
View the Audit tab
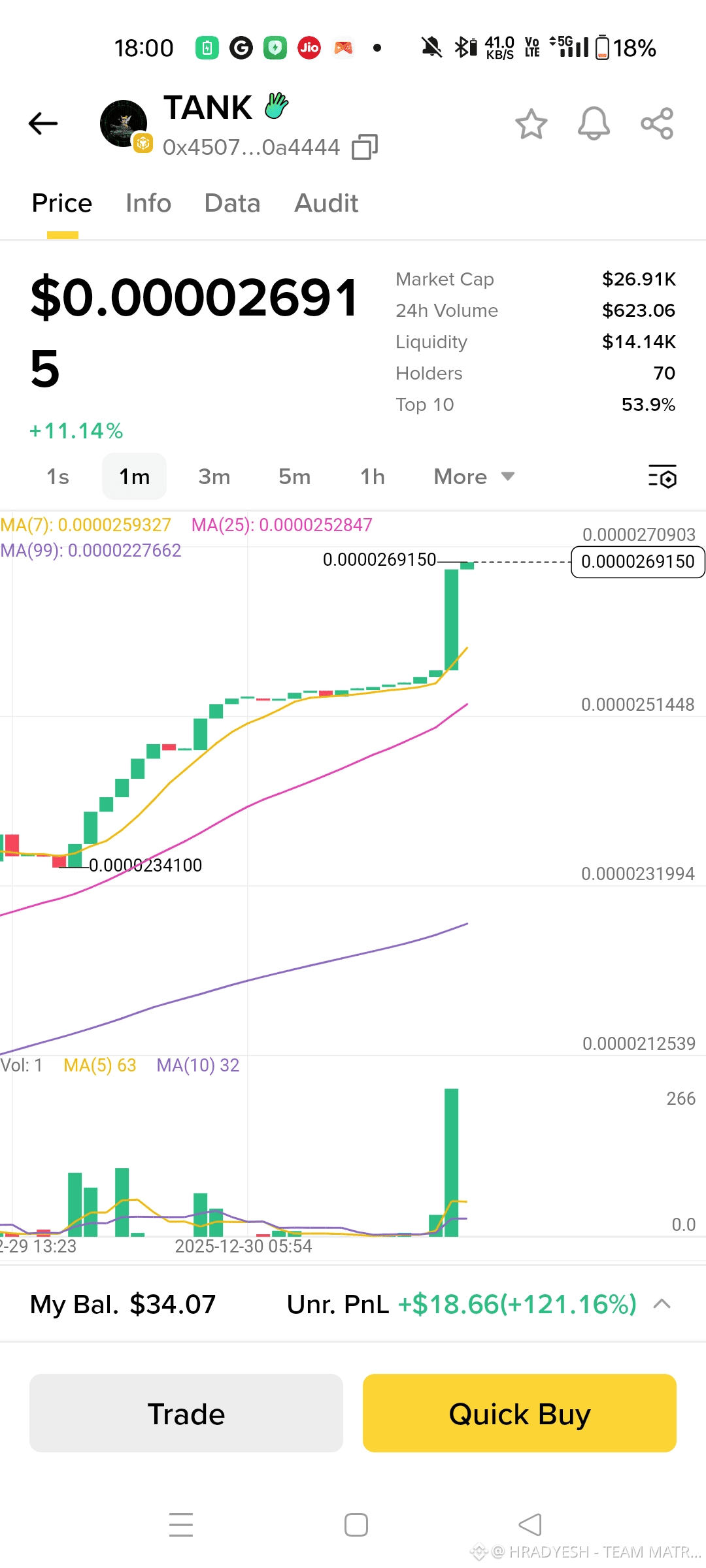coord(326,204)
